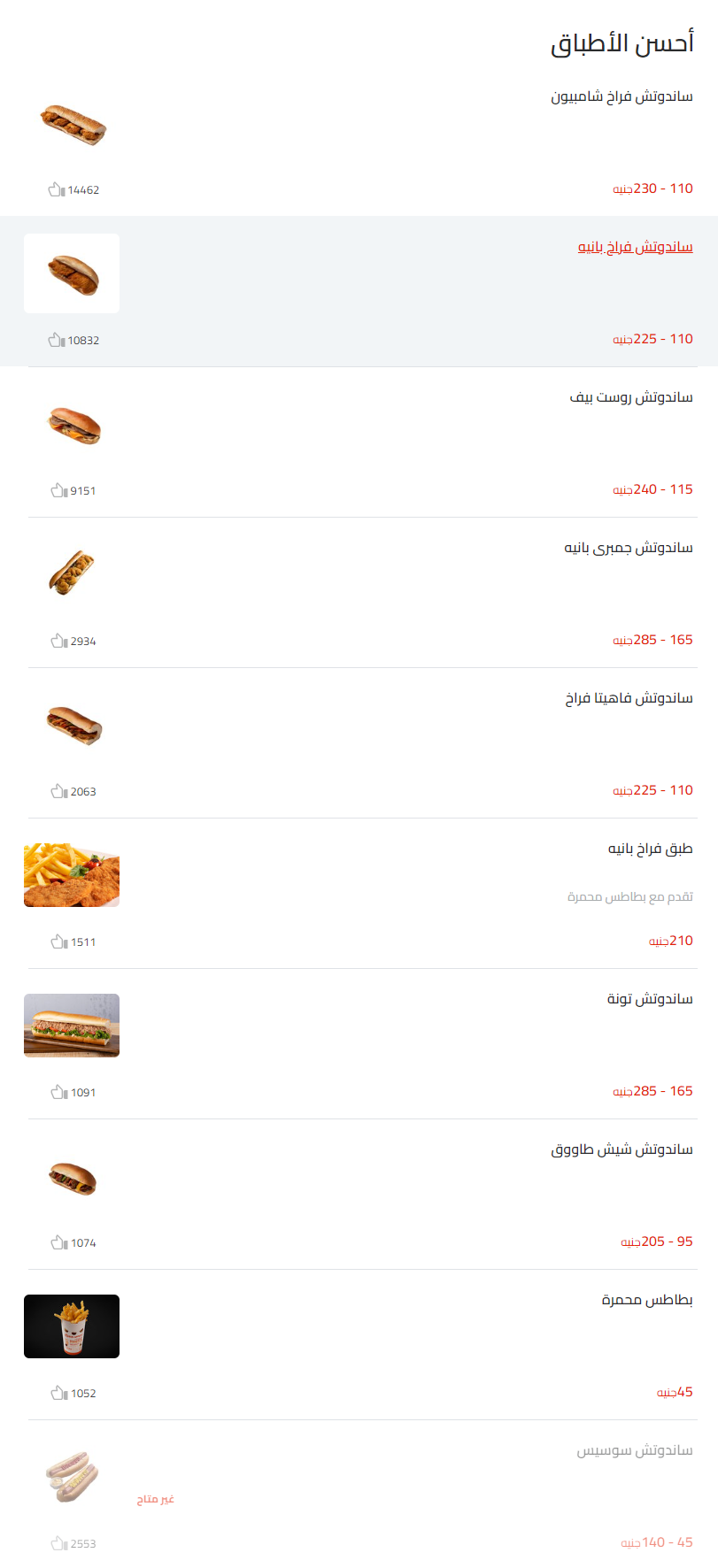Click the thumbs-up icon for طبق فراخ بانيه
Image resolution: width=718 pixels, height=1568 pixels.
[x=57, y=942]
